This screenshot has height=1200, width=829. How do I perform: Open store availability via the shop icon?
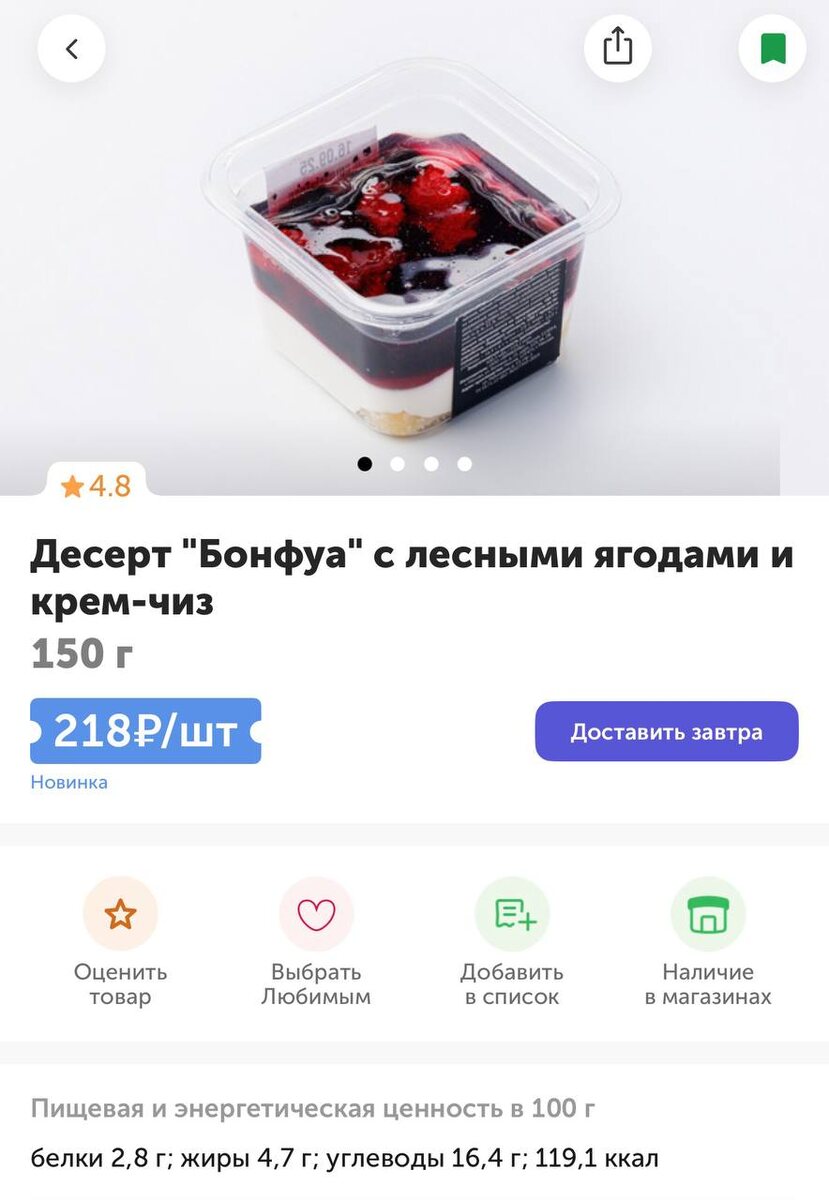pos(710,913)
